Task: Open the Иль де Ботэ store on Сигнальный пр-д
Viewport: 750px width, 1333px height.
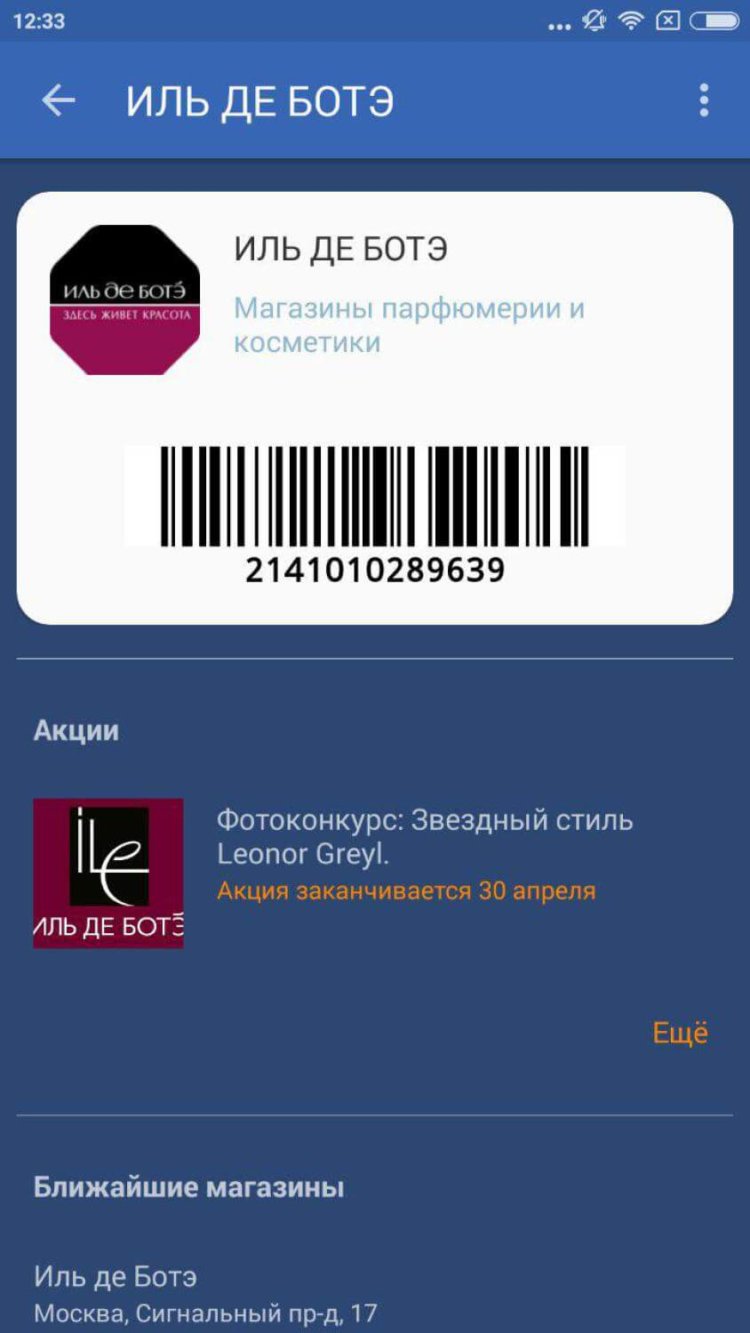Action: click(200, 1290)
